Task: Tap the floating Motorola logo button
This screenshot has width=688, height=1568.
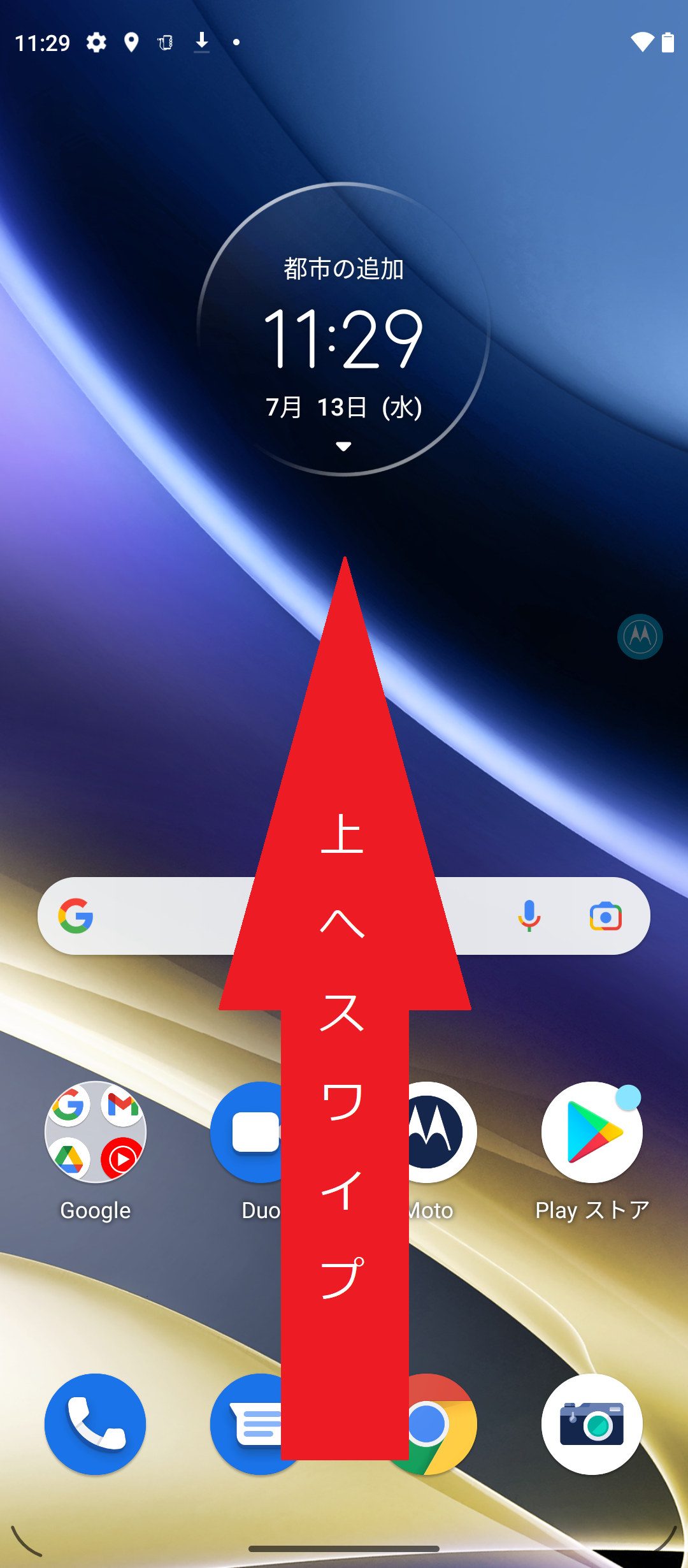Action: coord(640,636)
